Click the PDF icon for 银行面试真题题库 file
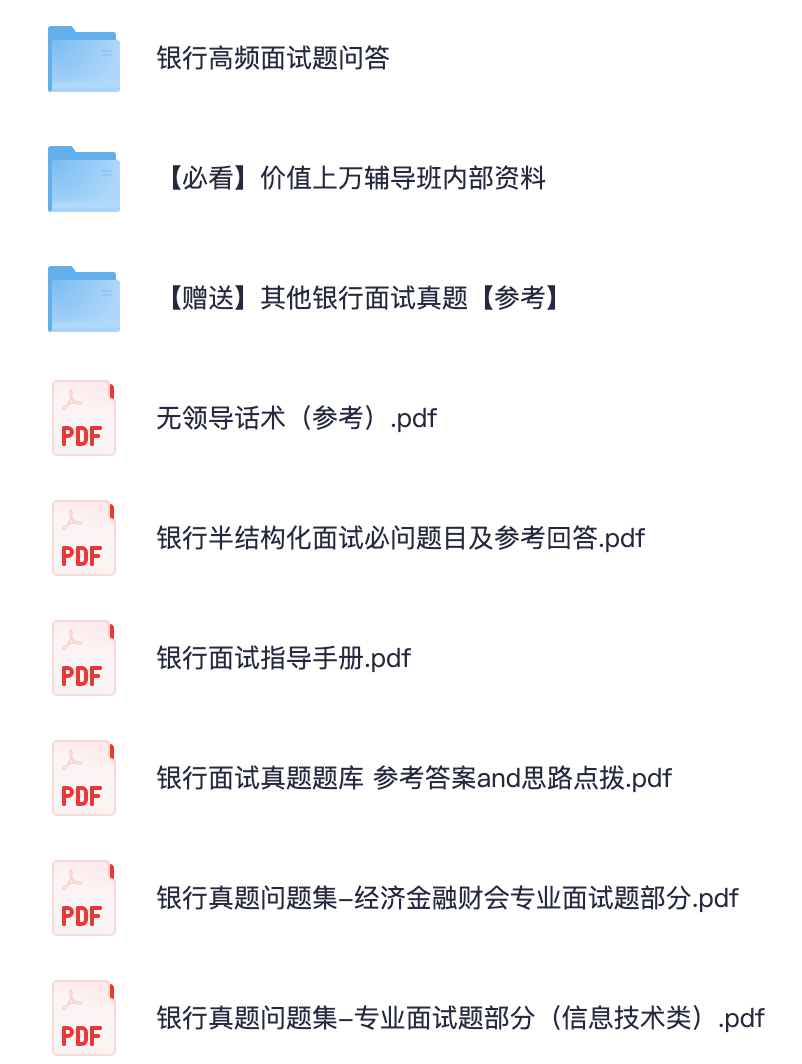 [x=83, y=778]
